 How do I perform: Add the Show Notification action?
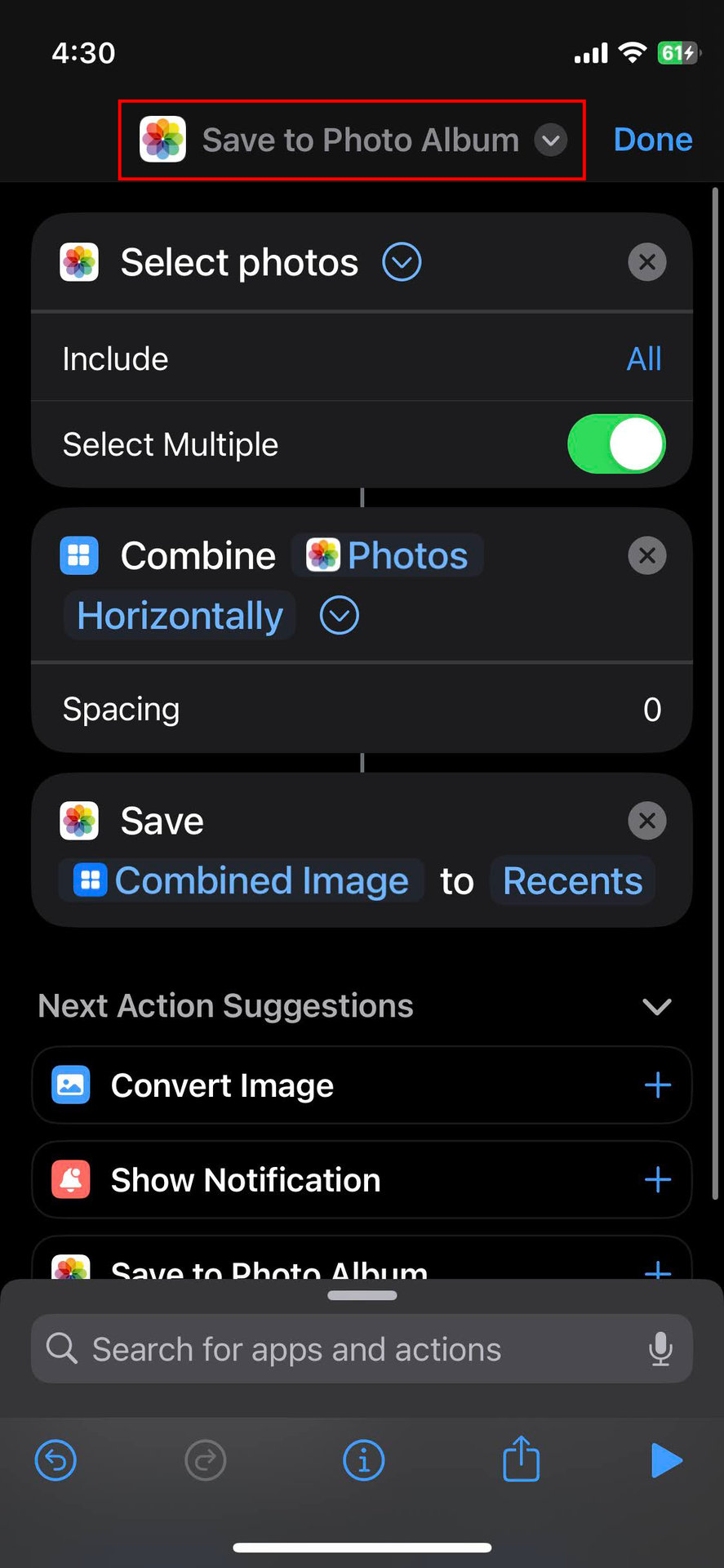pos(657,1180)
